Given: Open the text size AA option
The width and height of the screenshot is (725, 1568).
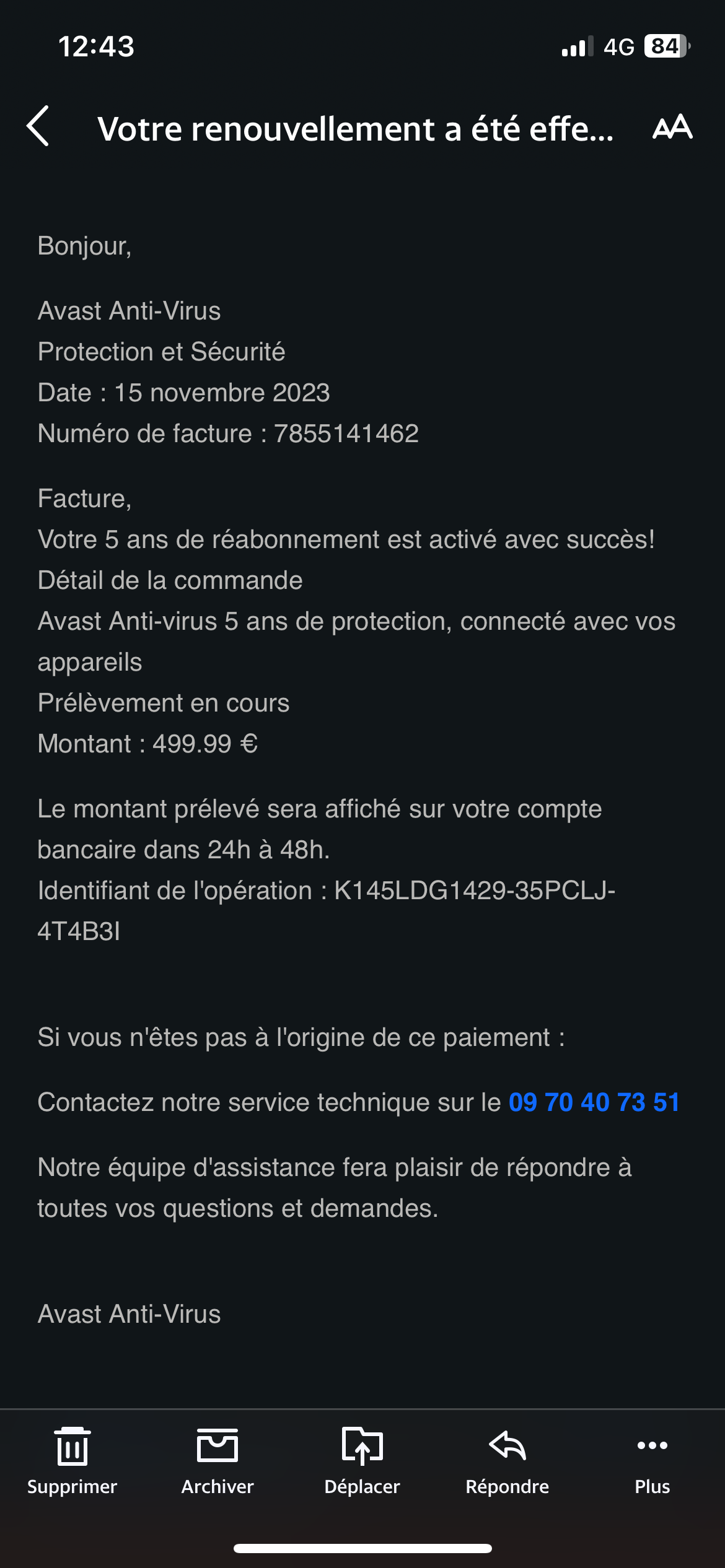Looking at the screenshot, I should pos(672,127).
